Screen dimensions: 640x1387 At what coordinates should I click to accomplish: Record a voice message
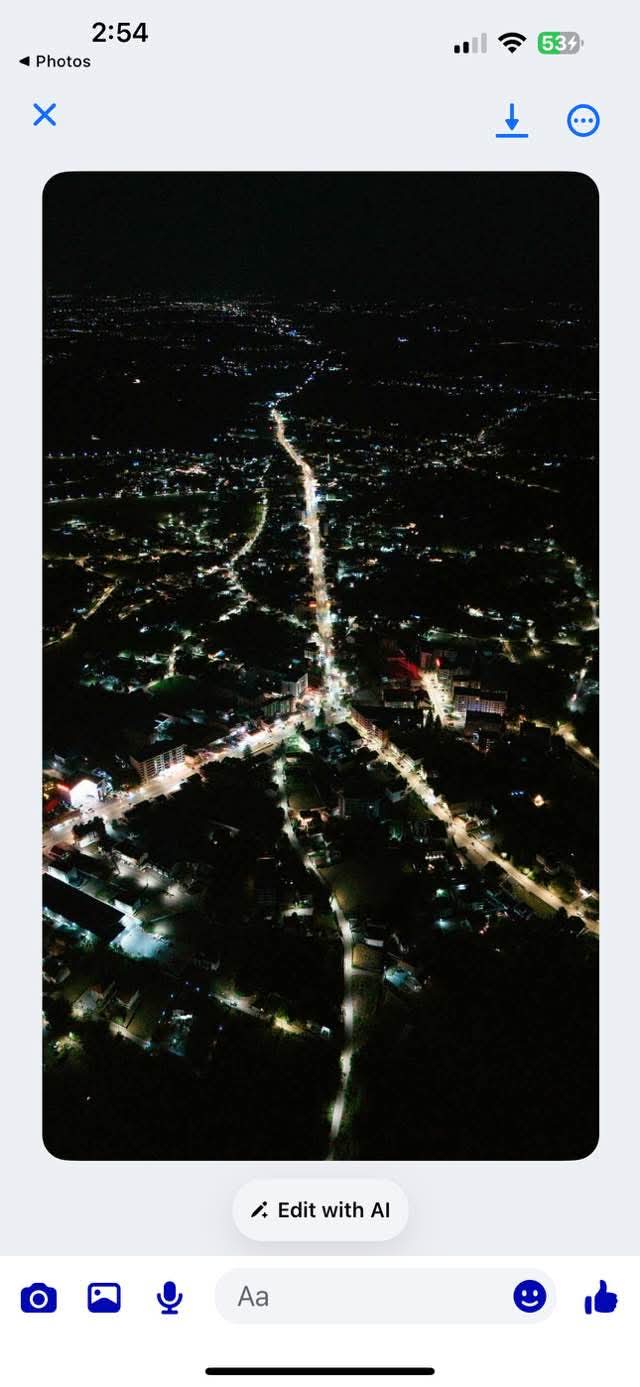[170, 1298]
